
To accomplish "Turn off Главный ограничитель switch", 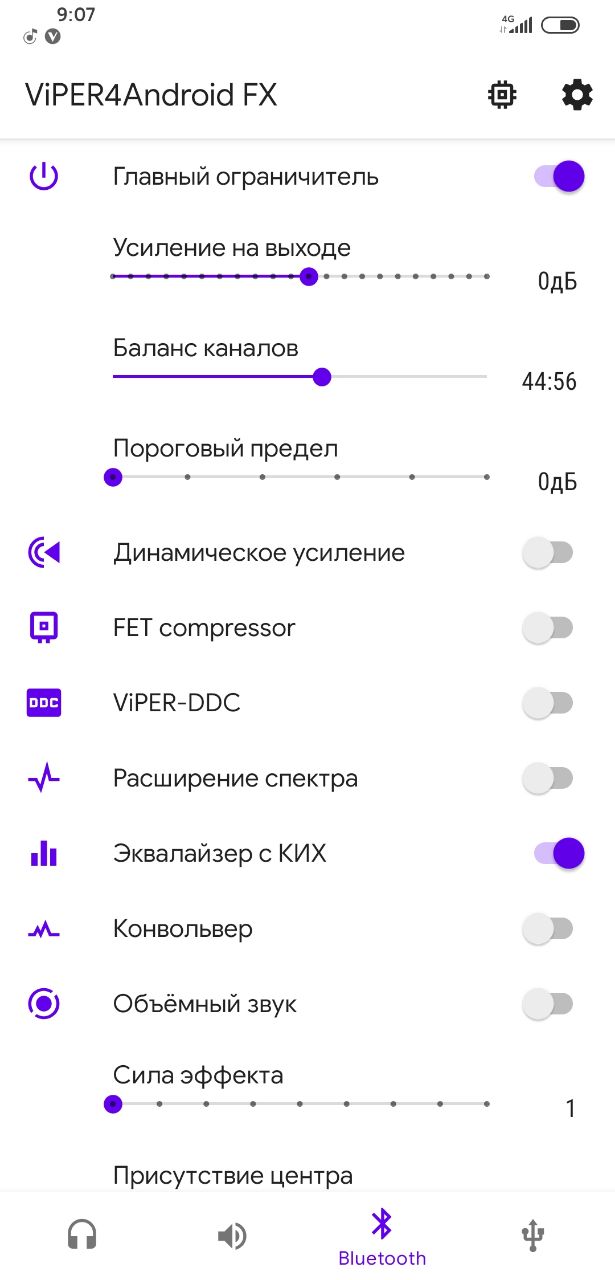I will (558, 177).
